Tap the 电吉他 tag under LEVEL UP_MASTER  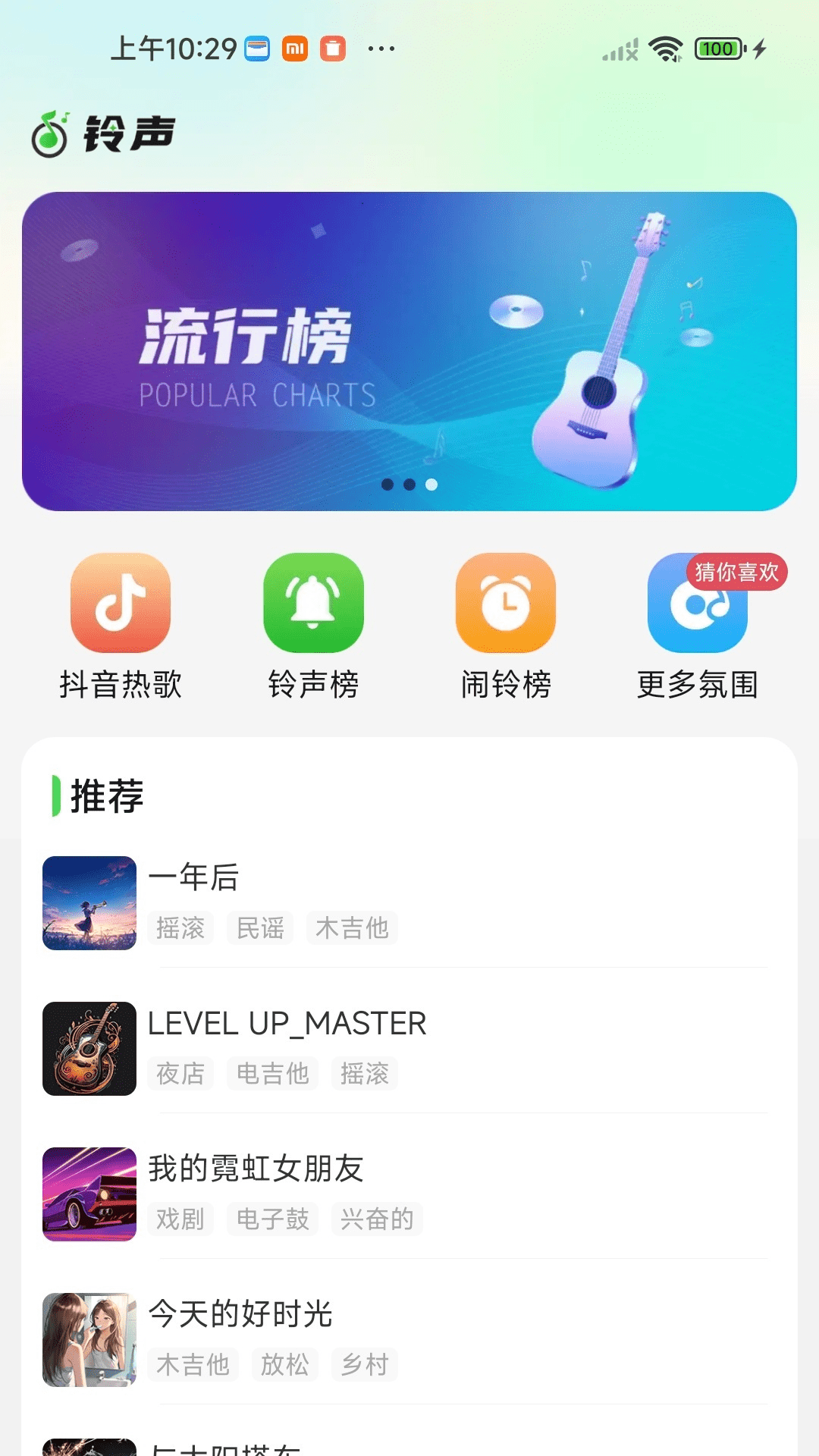coord(271,1074)
